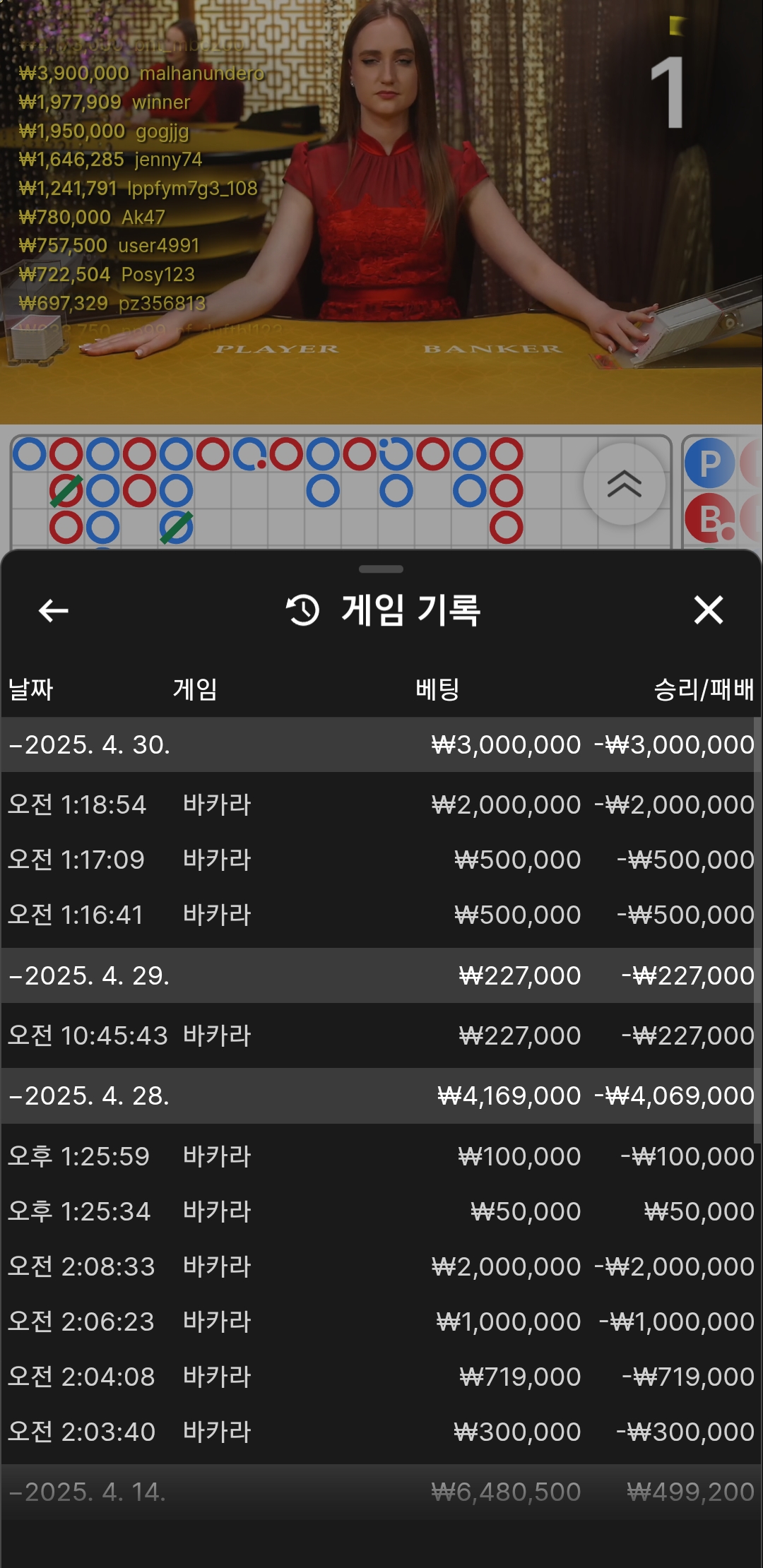Viewport: 763px width, 1568px height.
Task: Open the baccarat record at 오후 1:25:34
Action: (381, 1211)
